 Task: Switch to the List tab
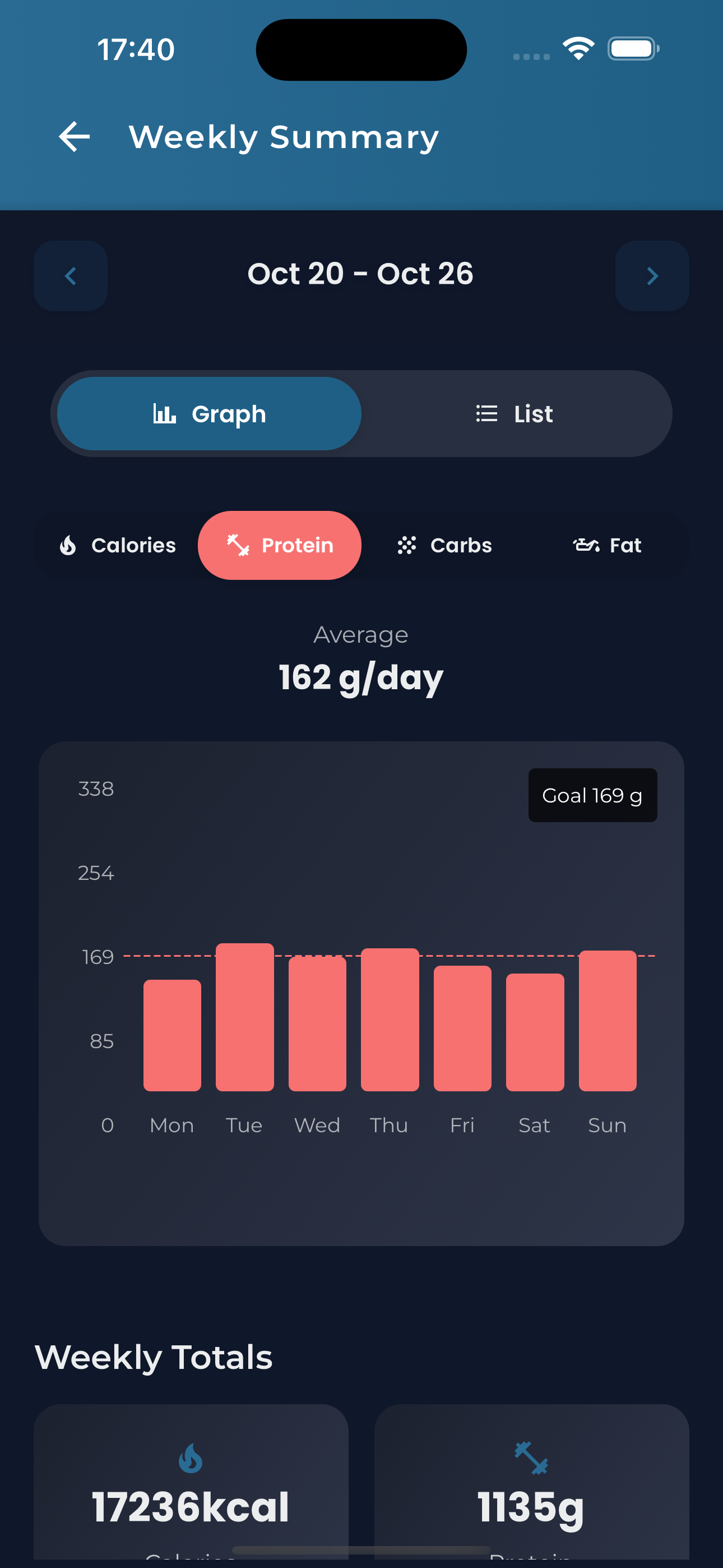coord(515,413)
